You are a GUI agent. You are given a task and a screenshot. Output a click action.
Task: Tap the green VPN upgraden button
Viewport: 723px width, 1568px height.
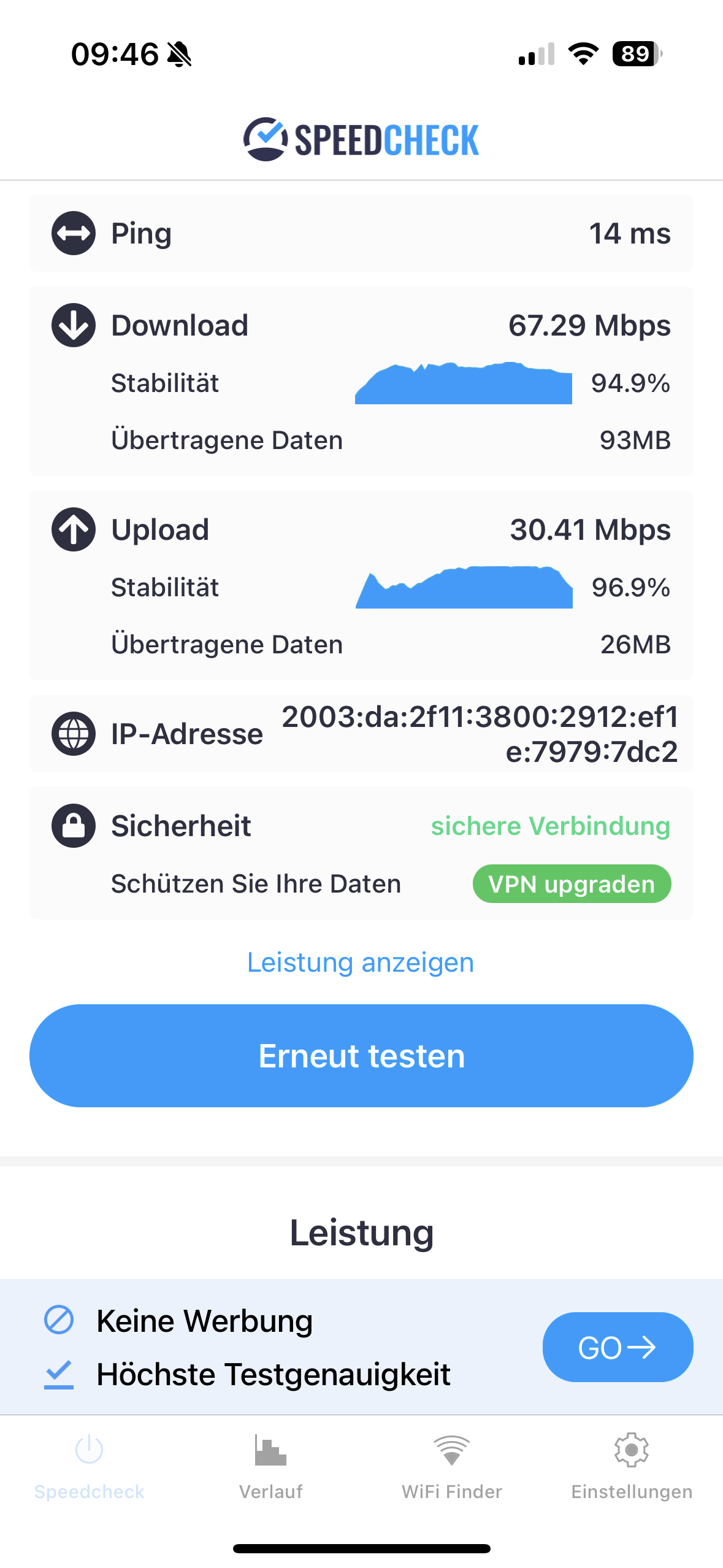[x=572, y=884]
